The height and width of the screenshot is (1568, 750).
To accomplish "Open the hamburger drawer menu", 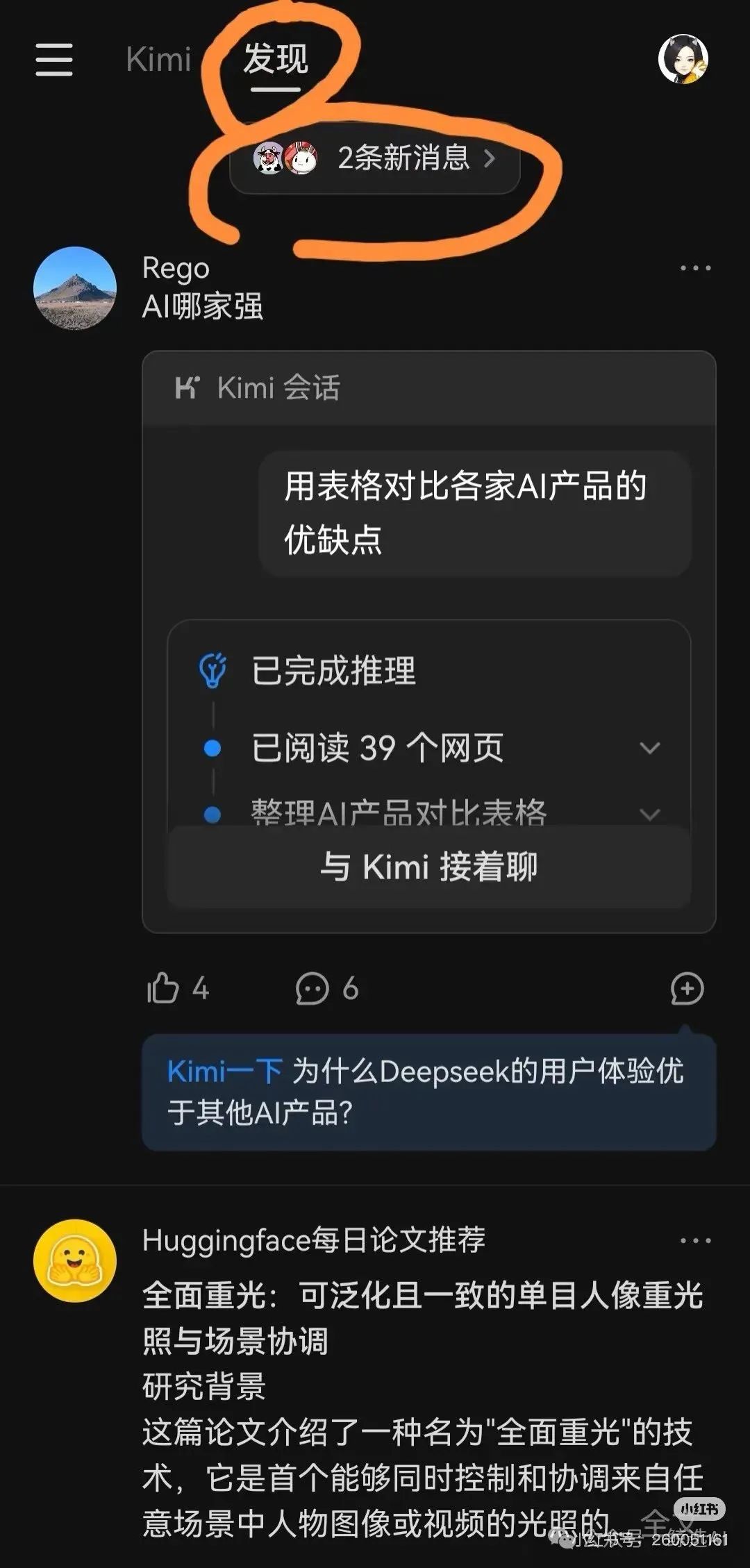I will pyautogui.click(x=54, y=59).
